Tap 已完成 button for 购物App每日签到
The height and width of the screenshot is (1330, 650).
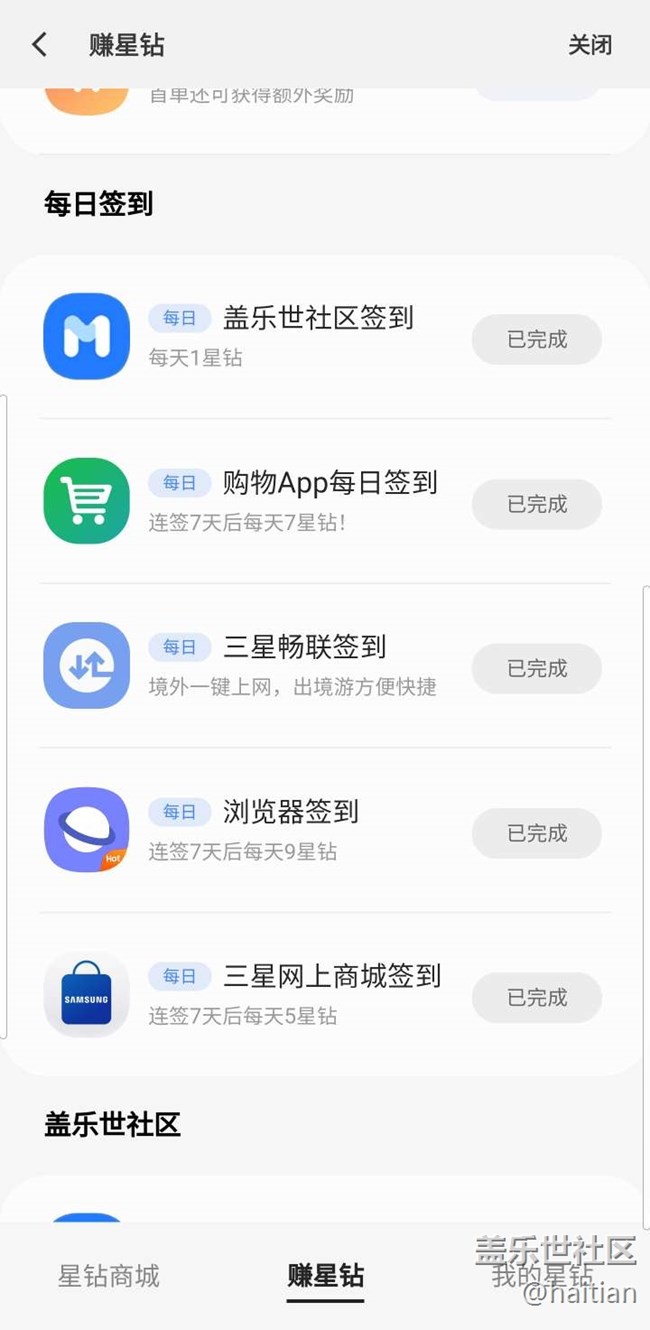coord(536,504)
